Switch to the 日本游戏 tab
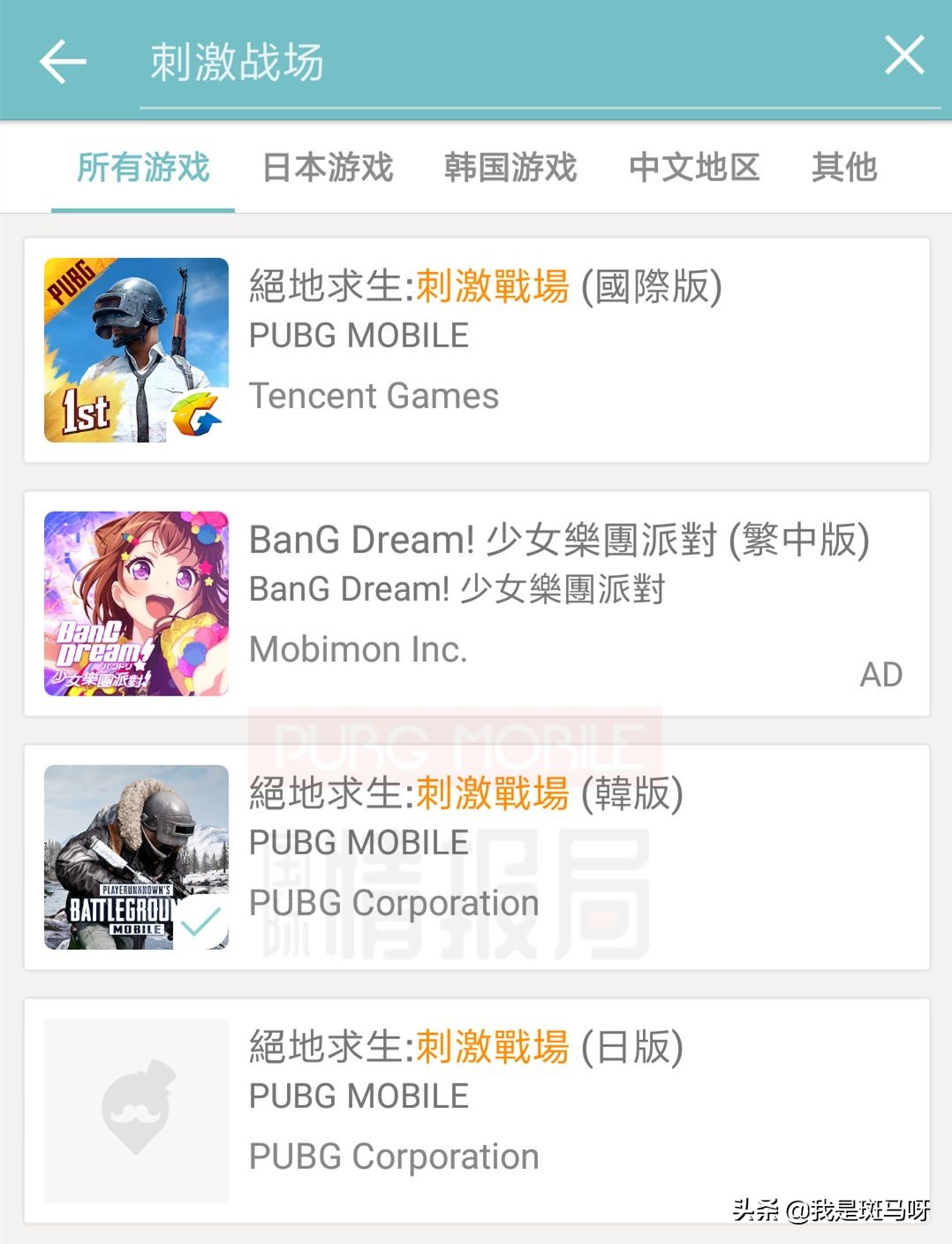Viewport: 952px width, 1244px height. [327, 168]
